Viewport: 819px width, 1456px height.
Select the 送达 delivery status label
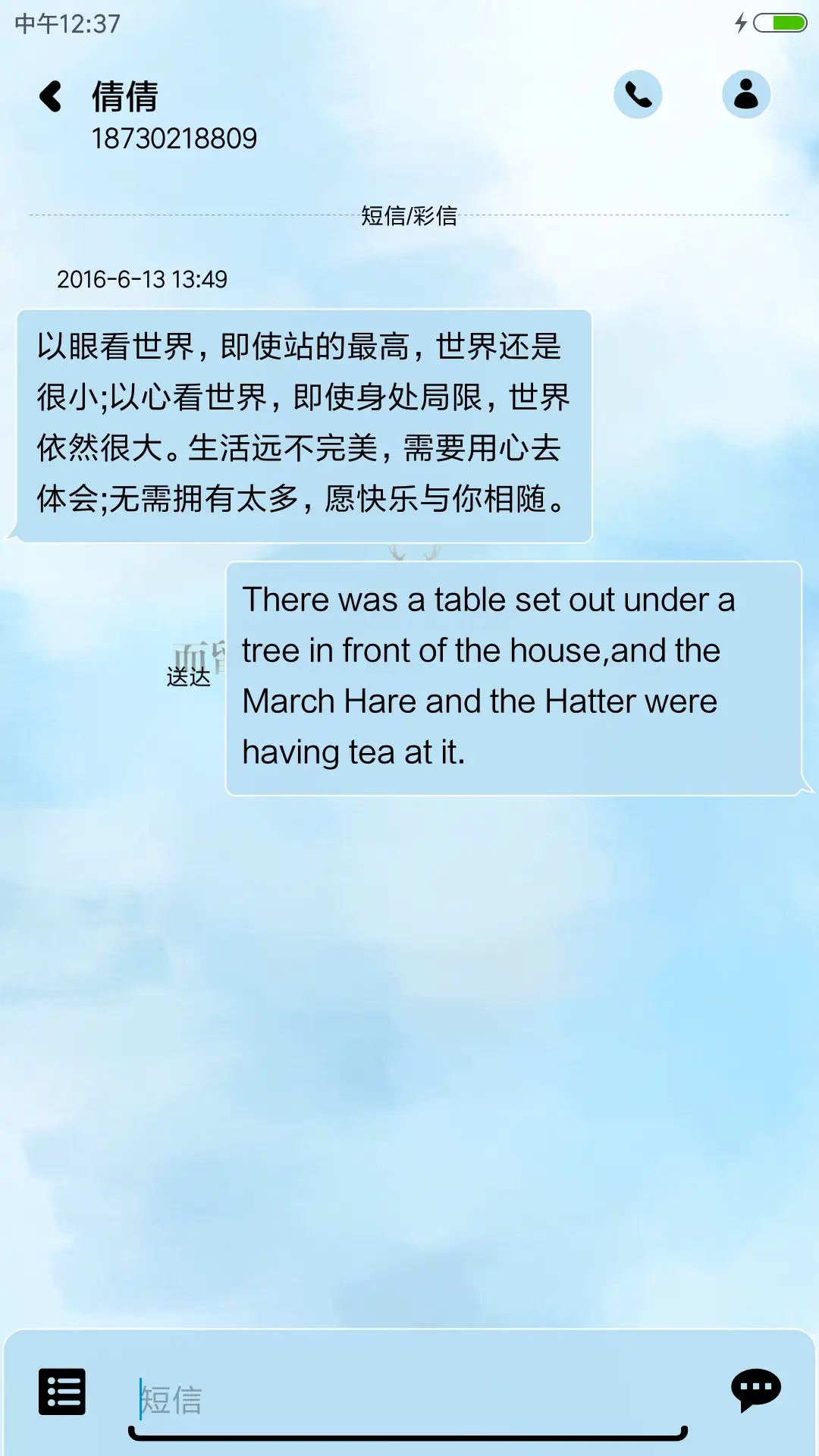click(187, 676)
